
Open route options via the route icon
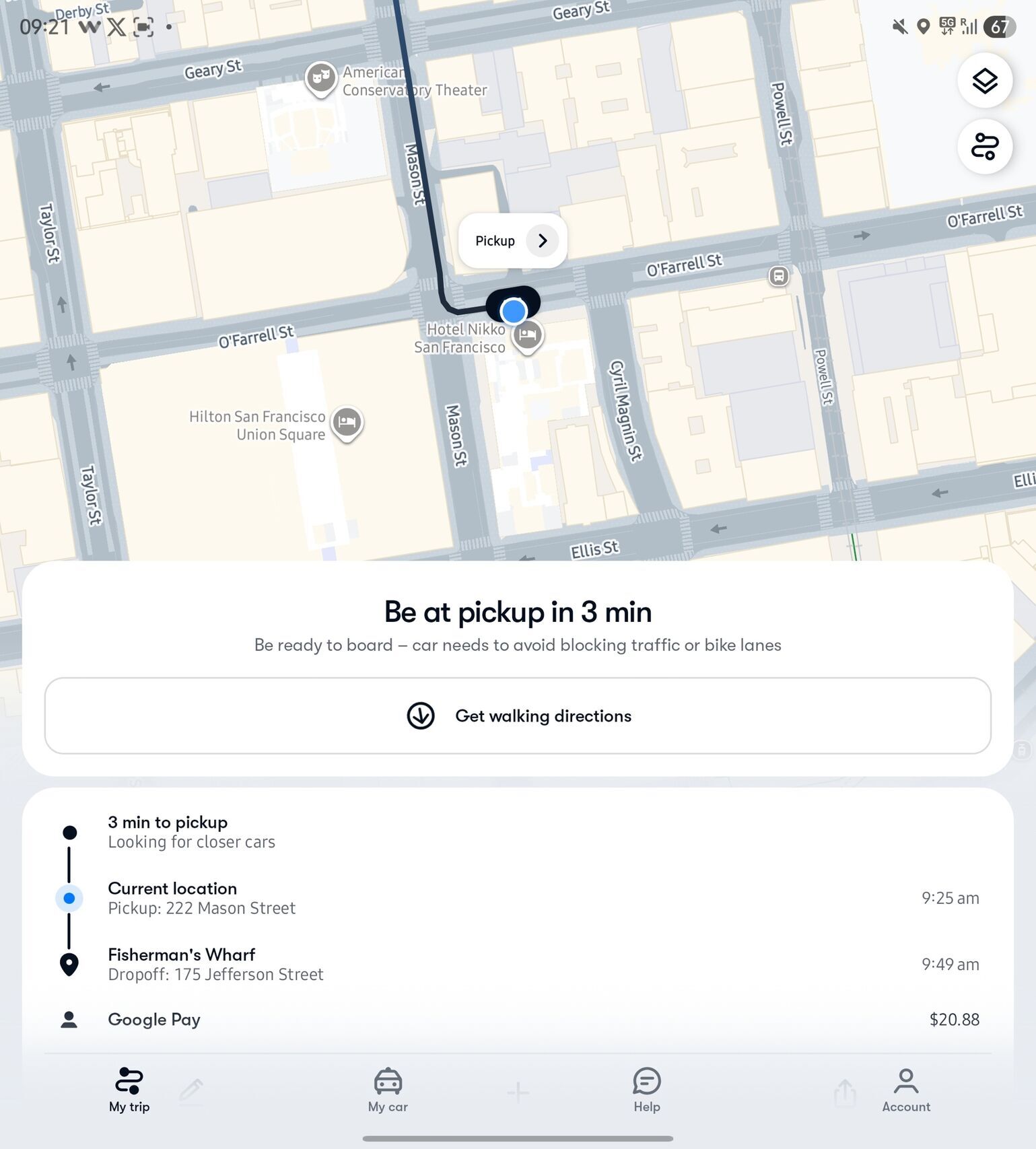click(x=984, y=147)
